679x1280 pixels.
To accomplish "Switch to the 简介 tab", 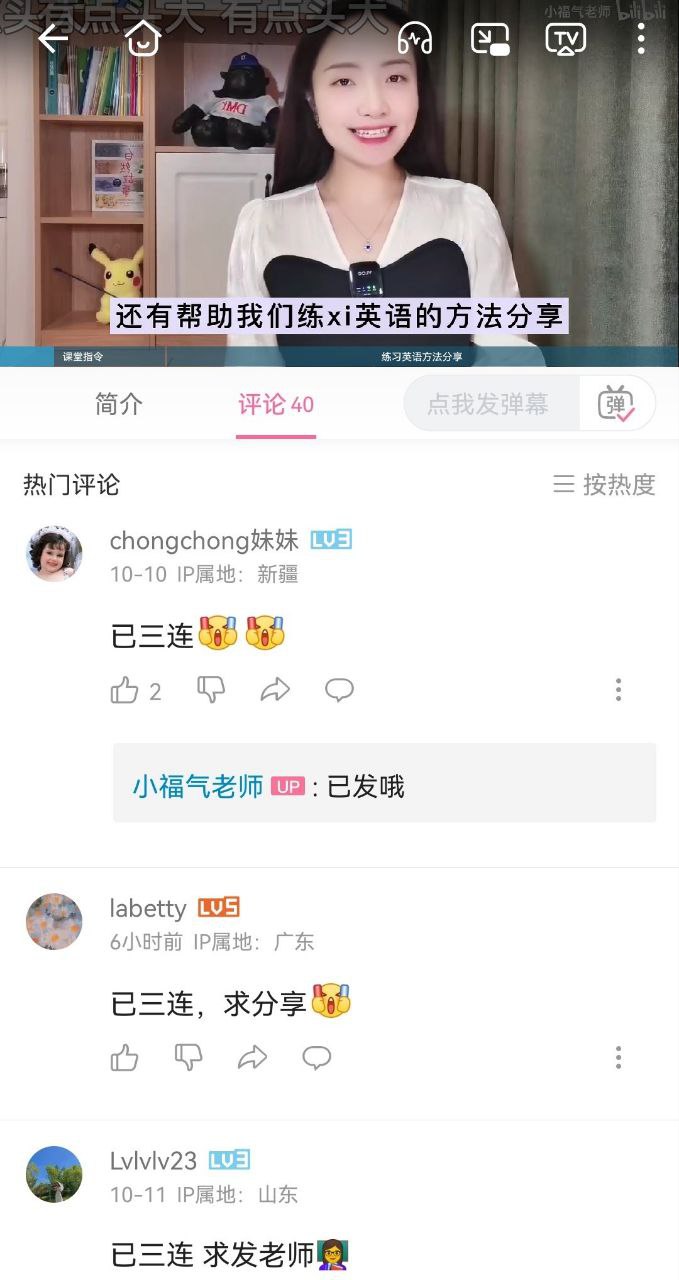I will pyautogui.click(x=119, y=404).
